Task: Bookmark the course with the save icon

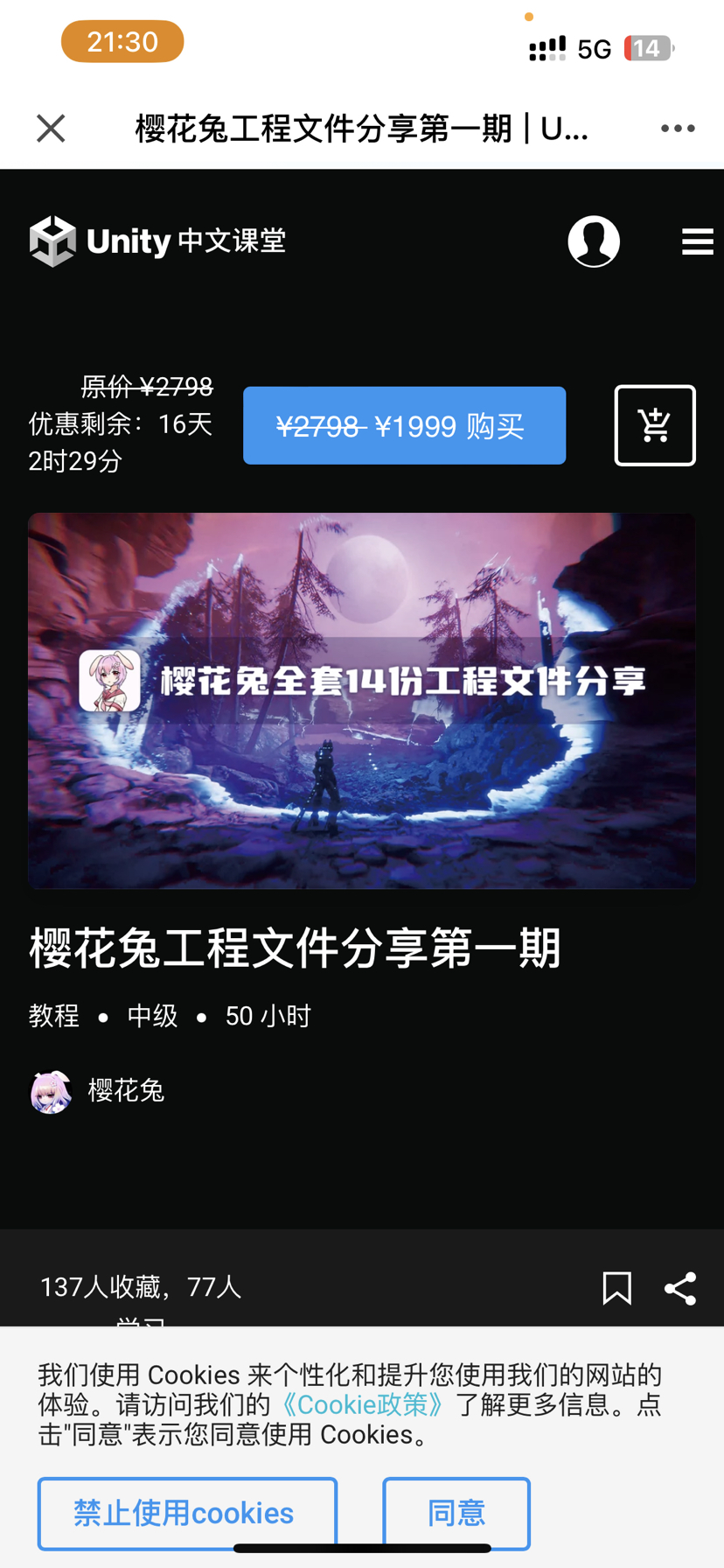Action: pos(617,1287)
